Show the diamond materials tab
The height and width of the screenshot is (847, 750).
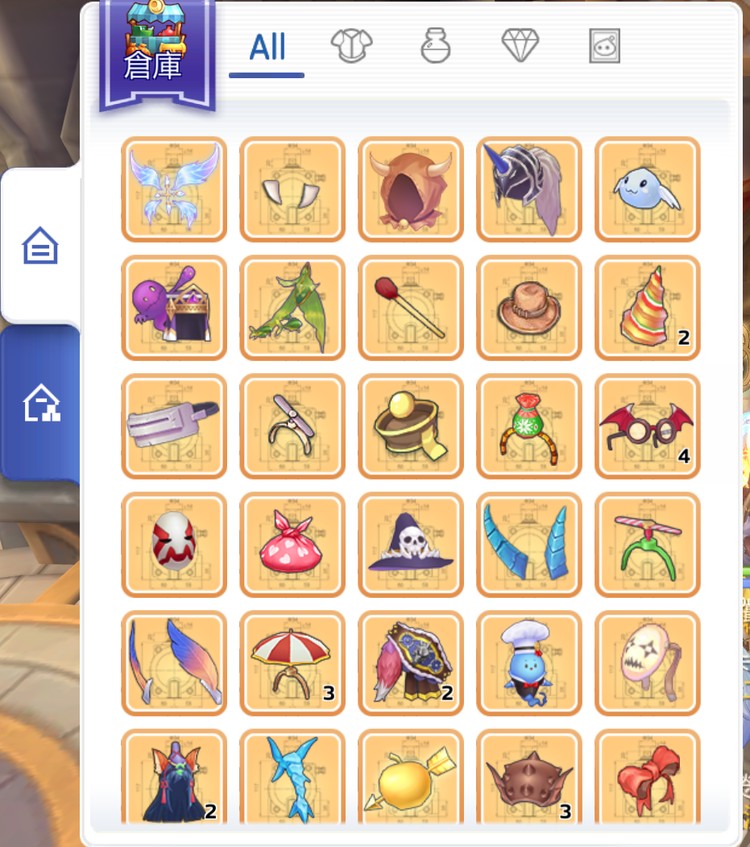520,45
